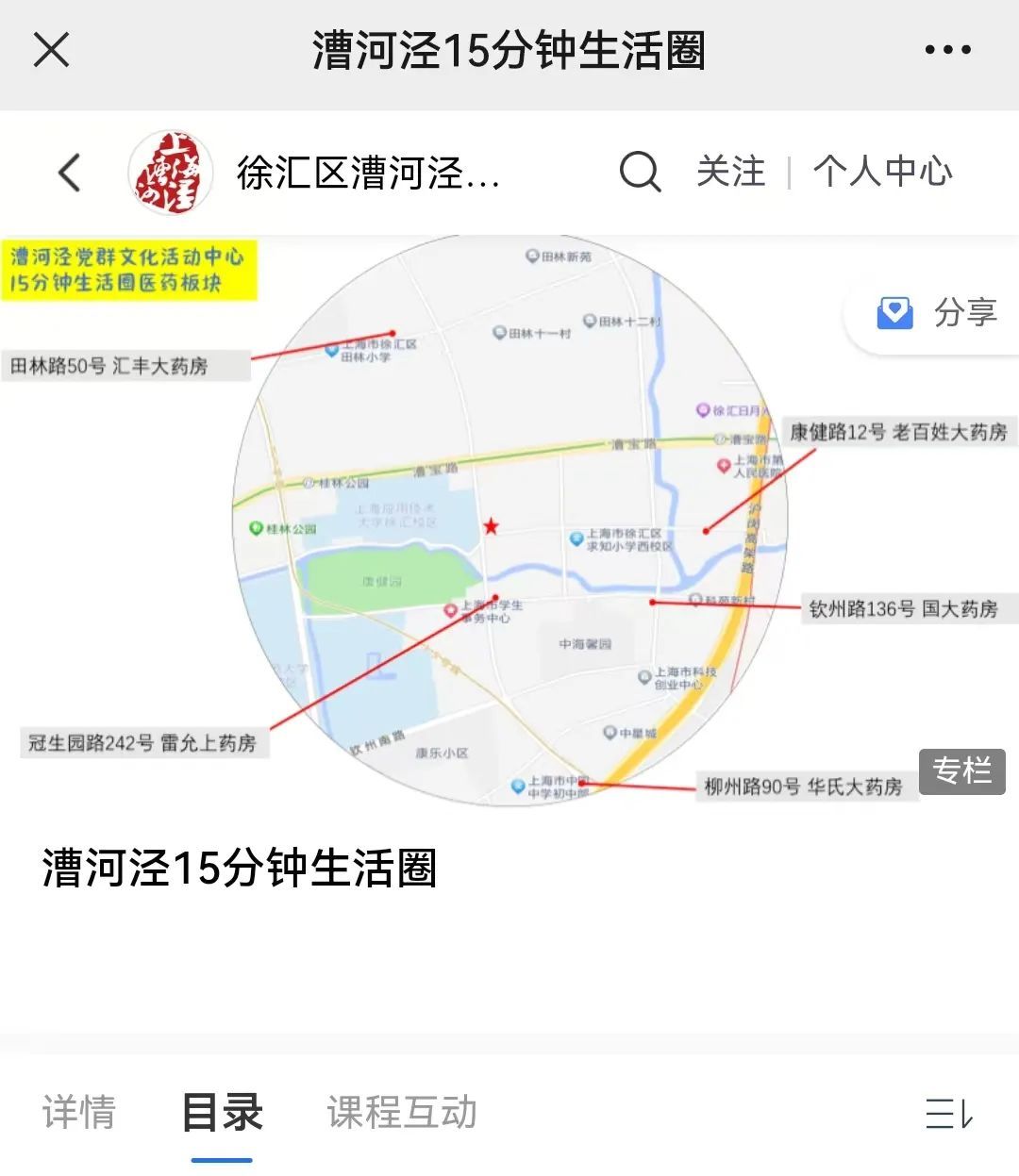Select the 目录 tab

tap(222, 1113)
